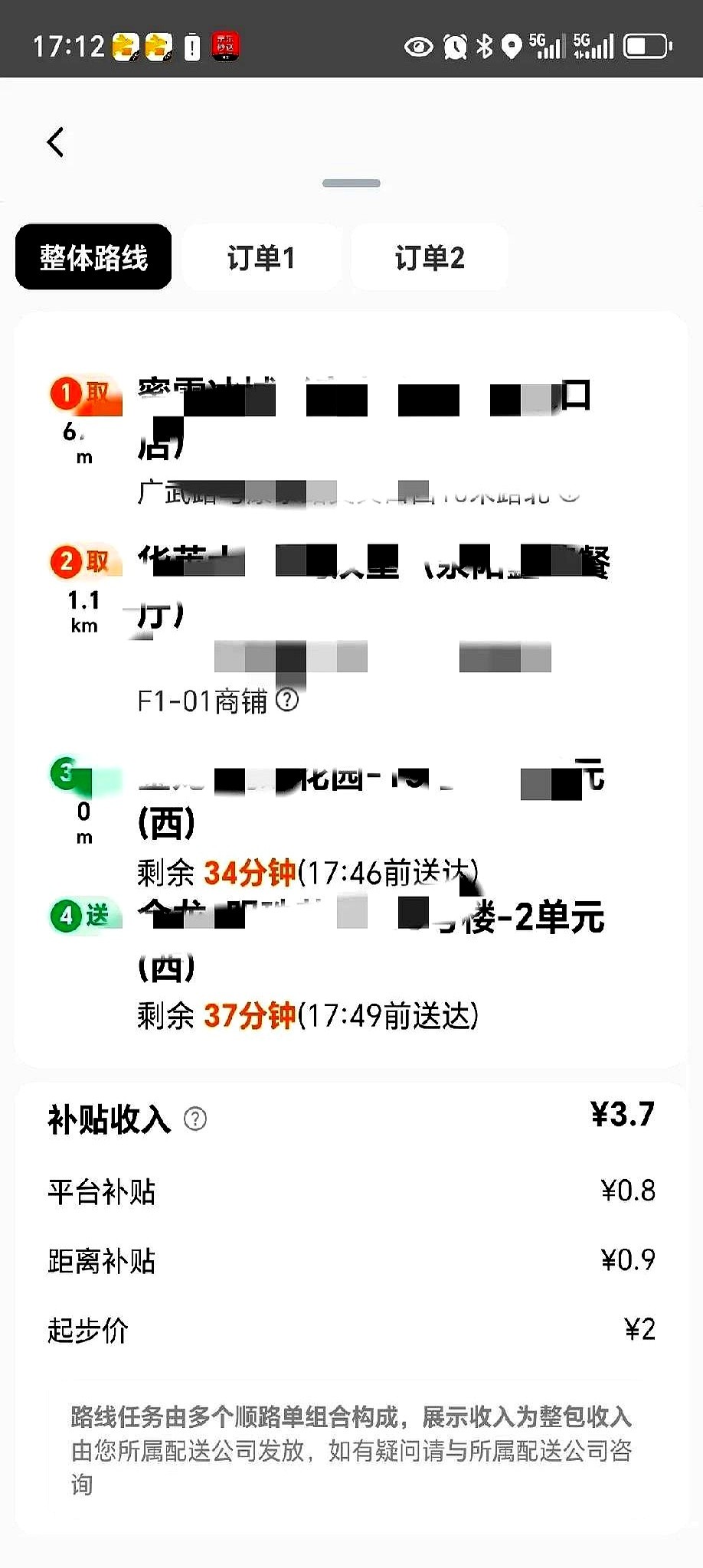Switch to the 订单2 tab
The image size is (703, 1568).
[430, 257]
